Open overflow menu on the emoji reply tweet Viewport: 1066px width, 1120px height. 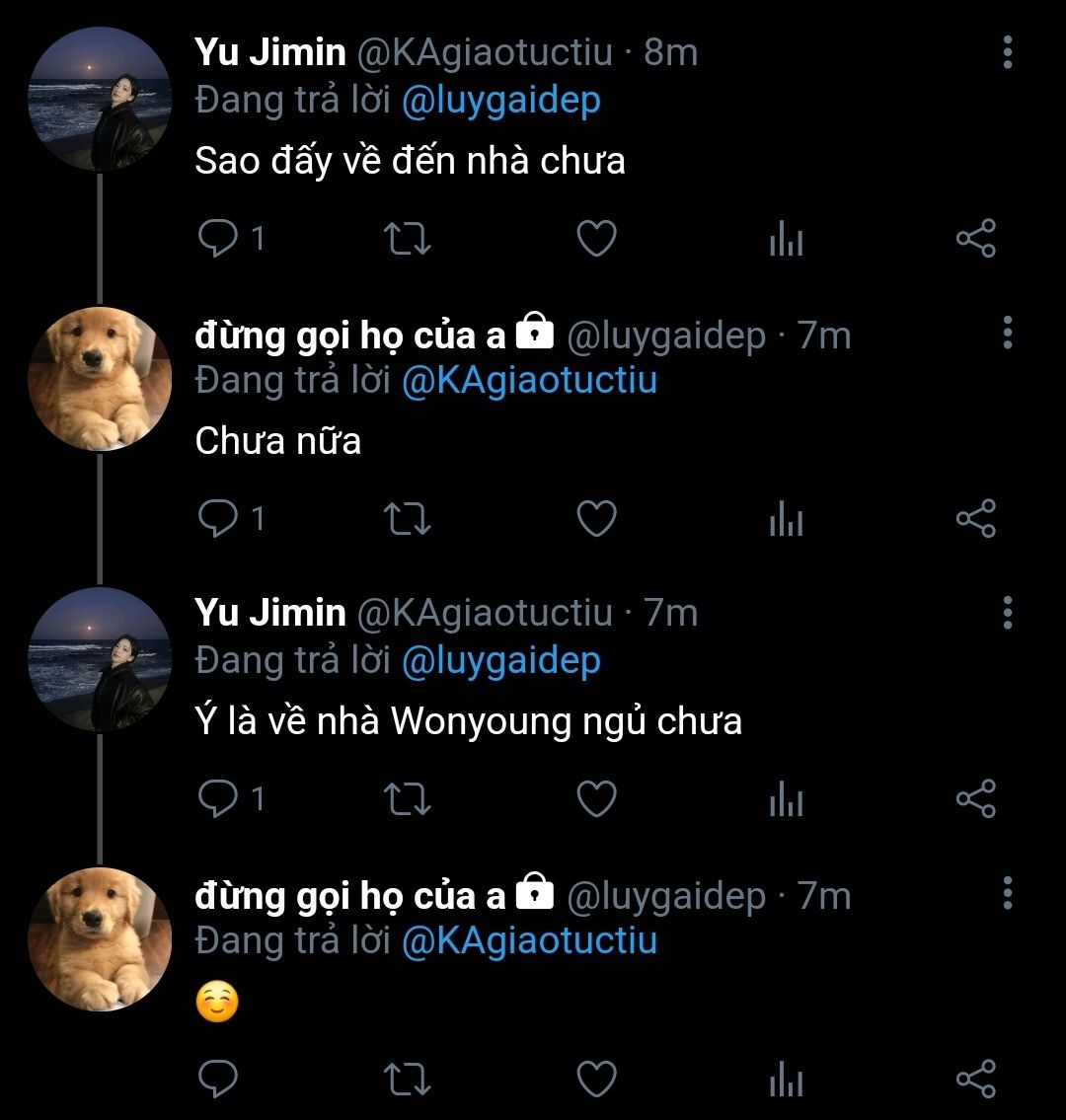[x=1007, y=893]
